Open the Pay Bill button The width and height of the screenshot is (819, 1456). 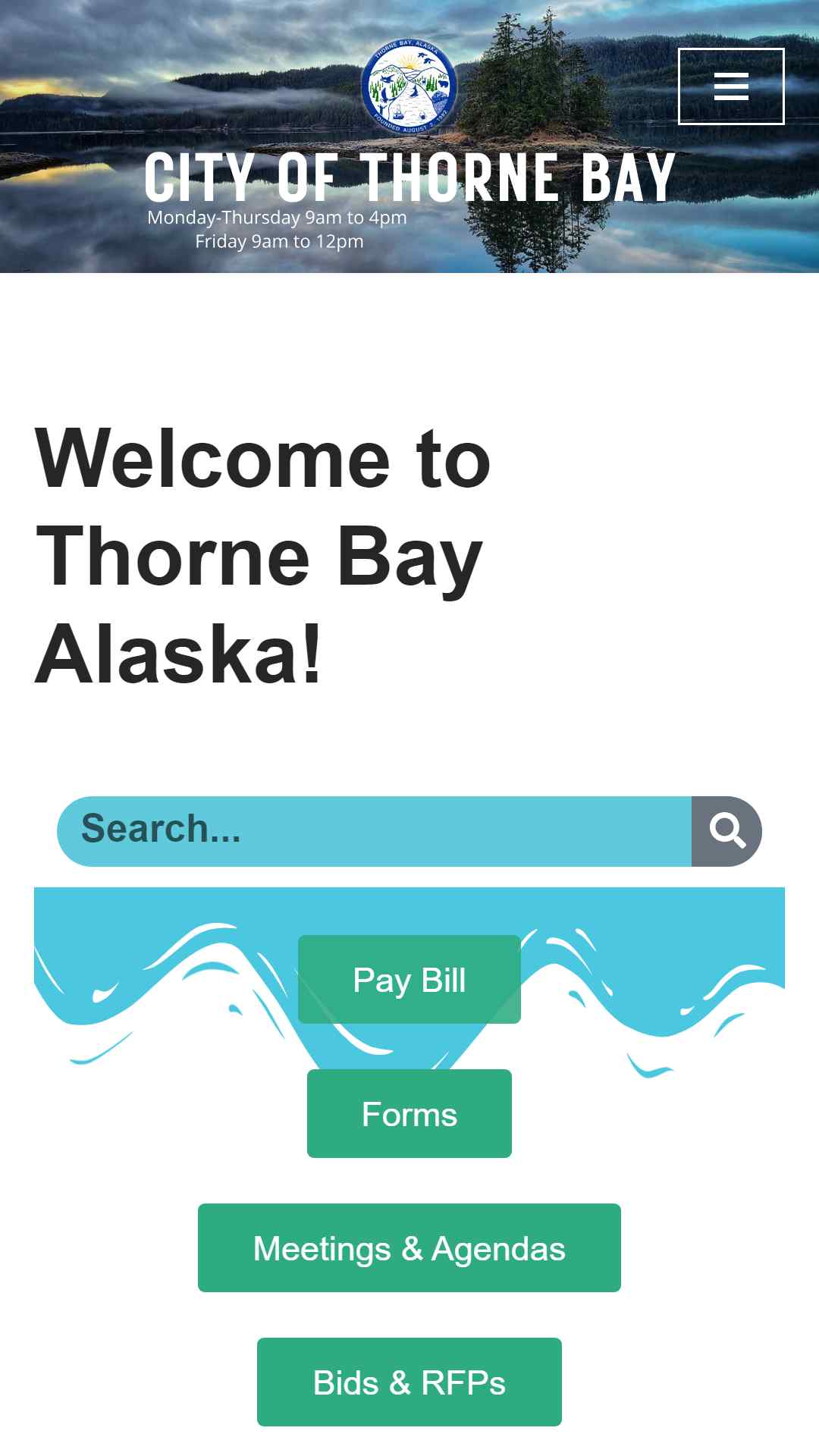[409, 980]
